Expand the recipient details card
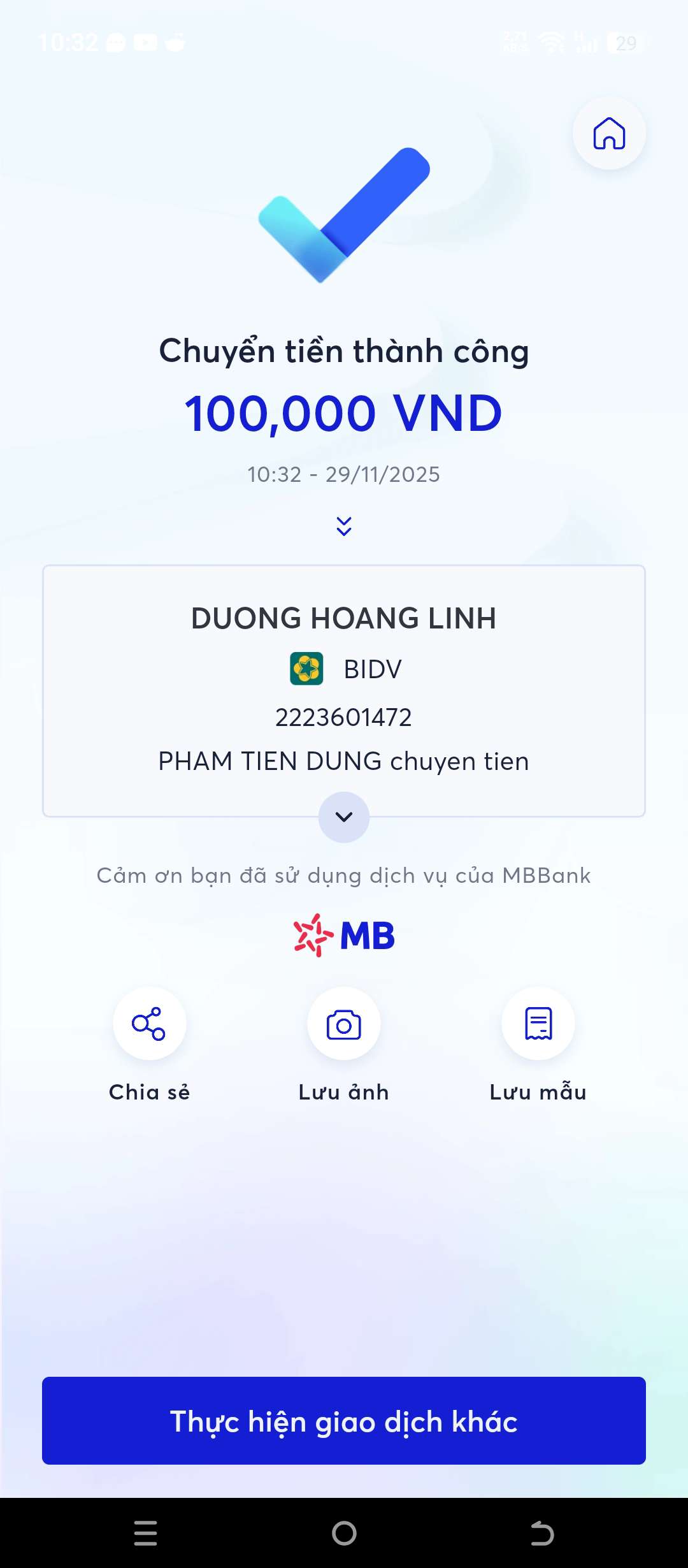Screen dimensions: 688x1568 point(344,817)
